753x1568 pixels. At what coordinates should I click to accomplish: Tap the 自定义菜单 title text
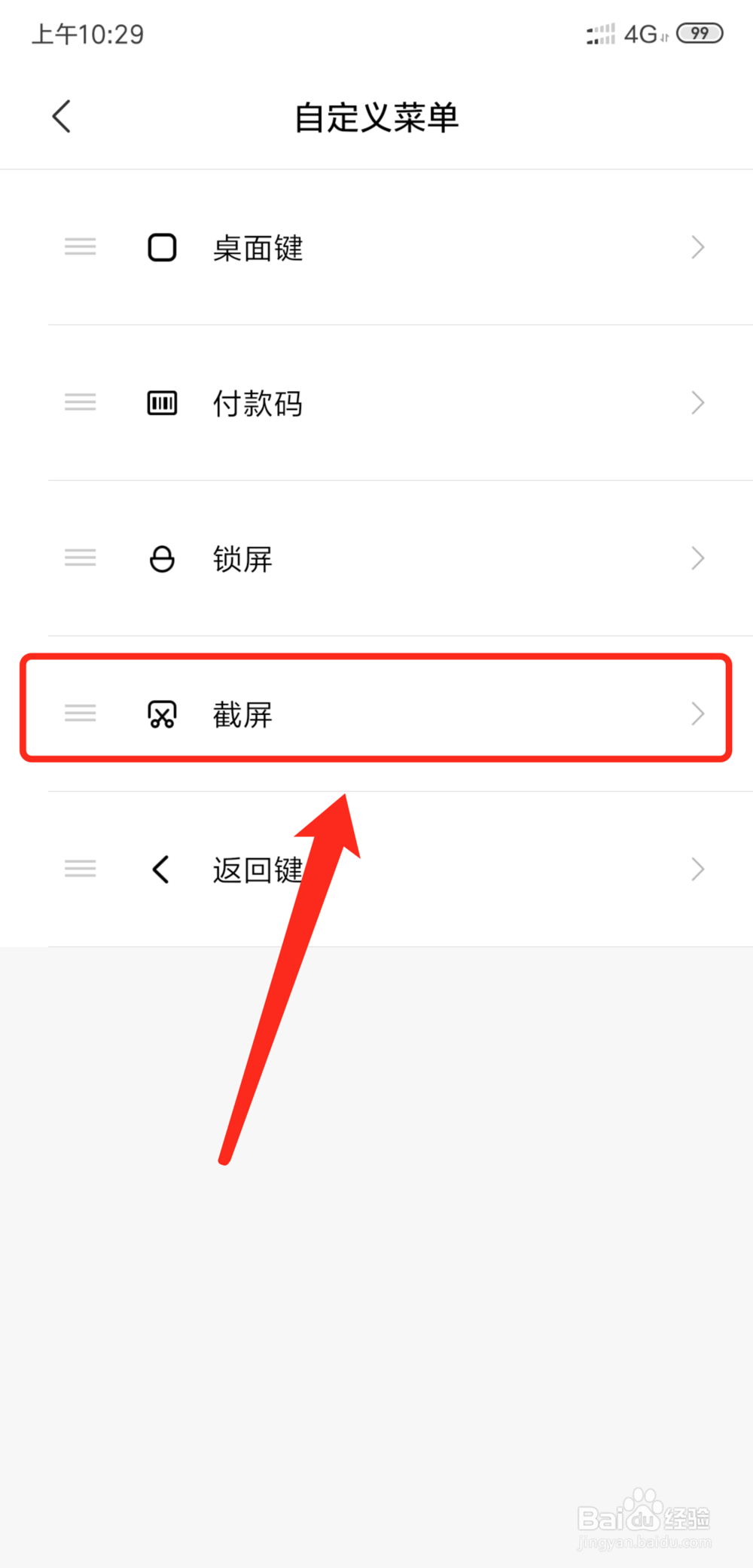pyautogui.click(x=376, y=117)
